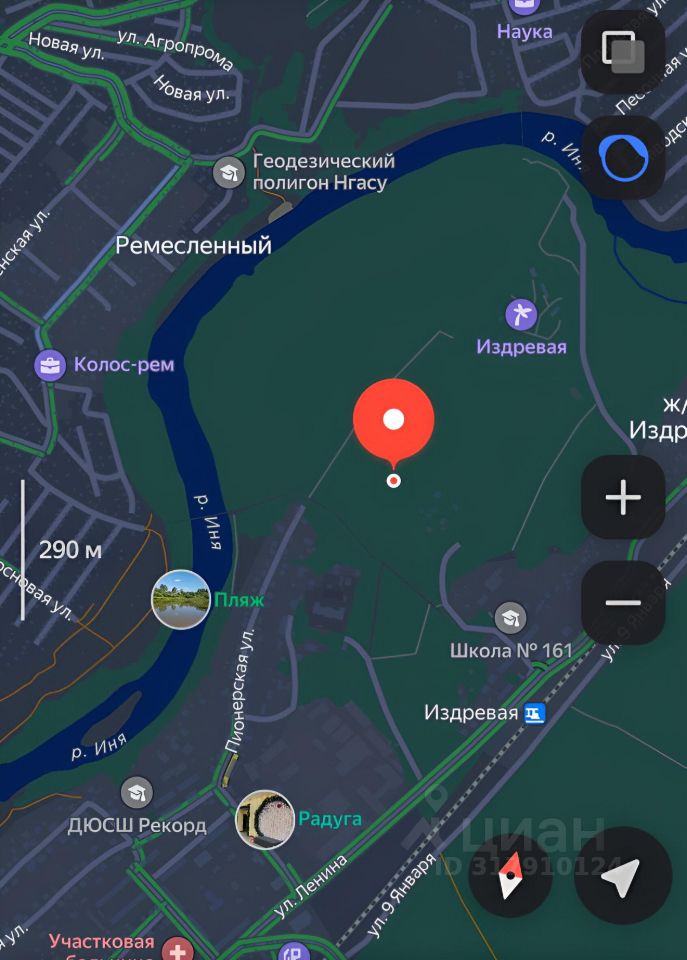
Task: Select the ДЮСШ Рекорд marker
Action: pyautogui.click(x=137, y=793)
